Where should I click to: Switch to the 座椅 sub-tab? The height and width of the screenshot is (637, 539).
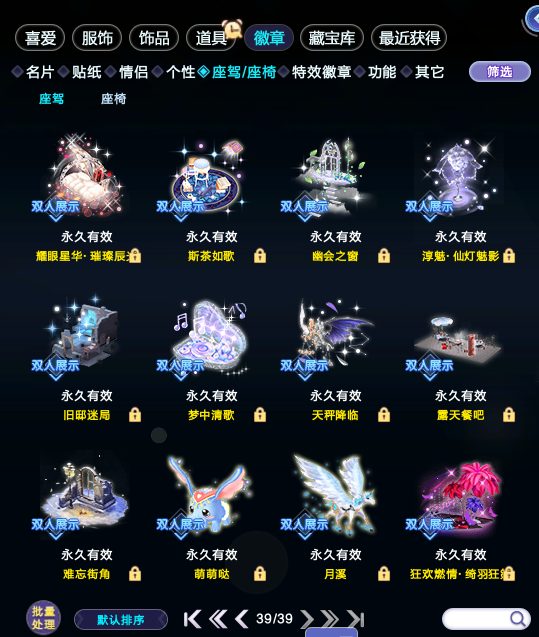point(113,99)
